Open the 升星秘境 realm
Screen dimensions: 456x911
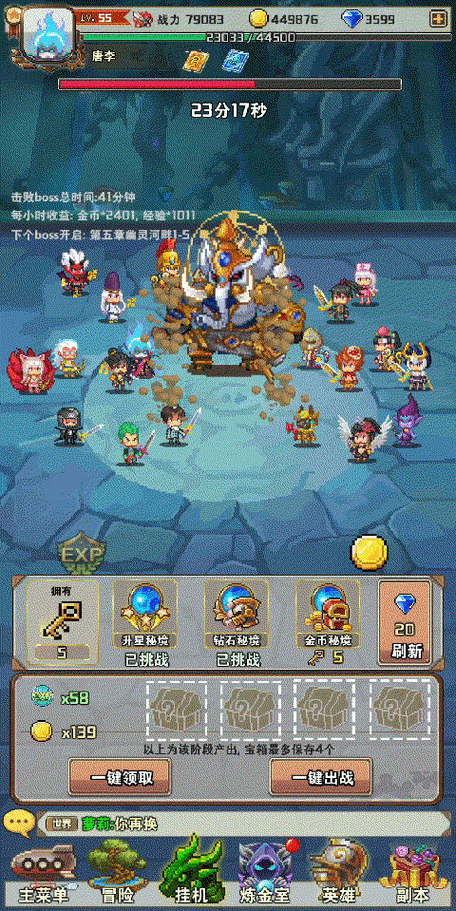(x=145, y=622)
